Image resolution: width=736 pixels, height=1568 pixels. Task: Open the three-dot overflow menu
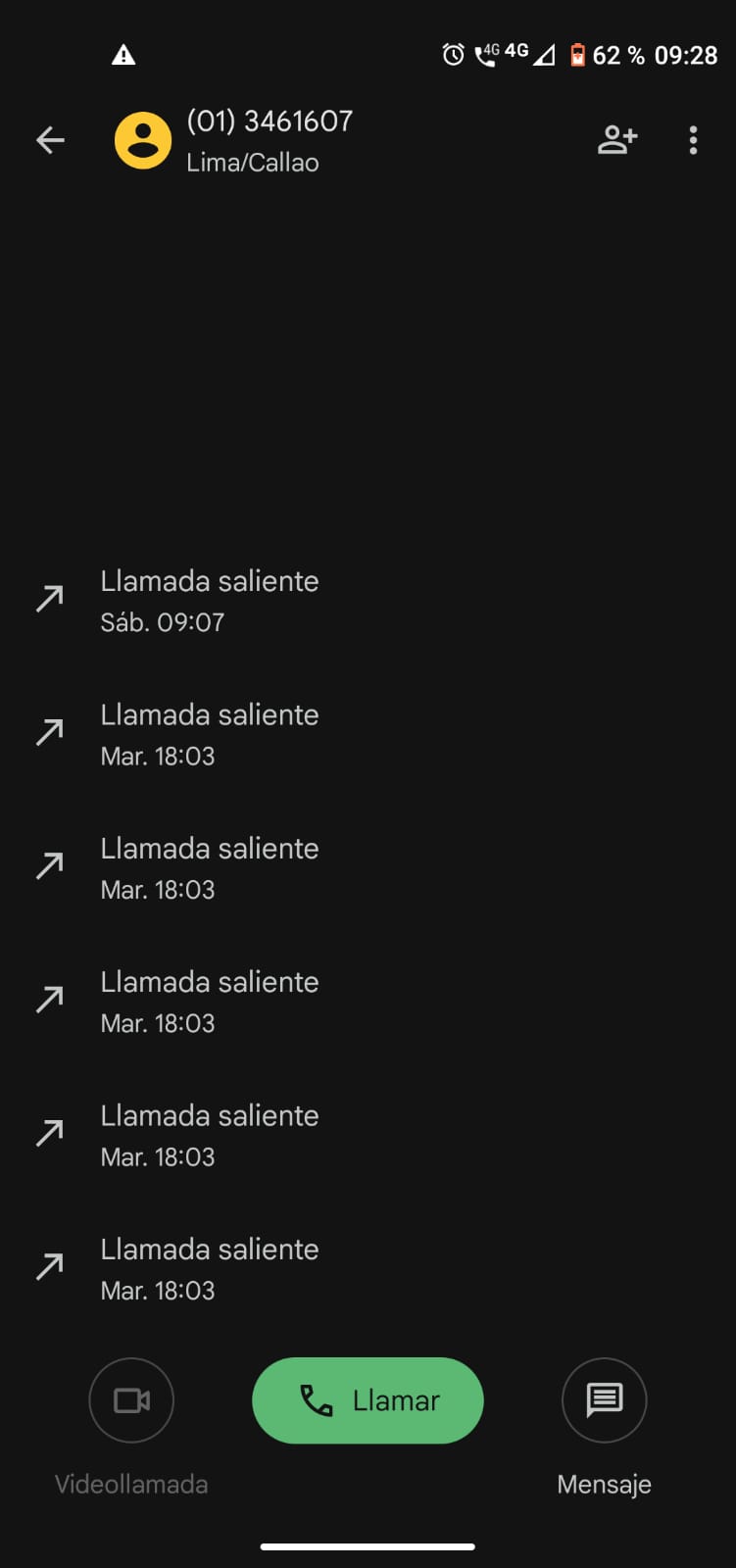pos(693,141)
